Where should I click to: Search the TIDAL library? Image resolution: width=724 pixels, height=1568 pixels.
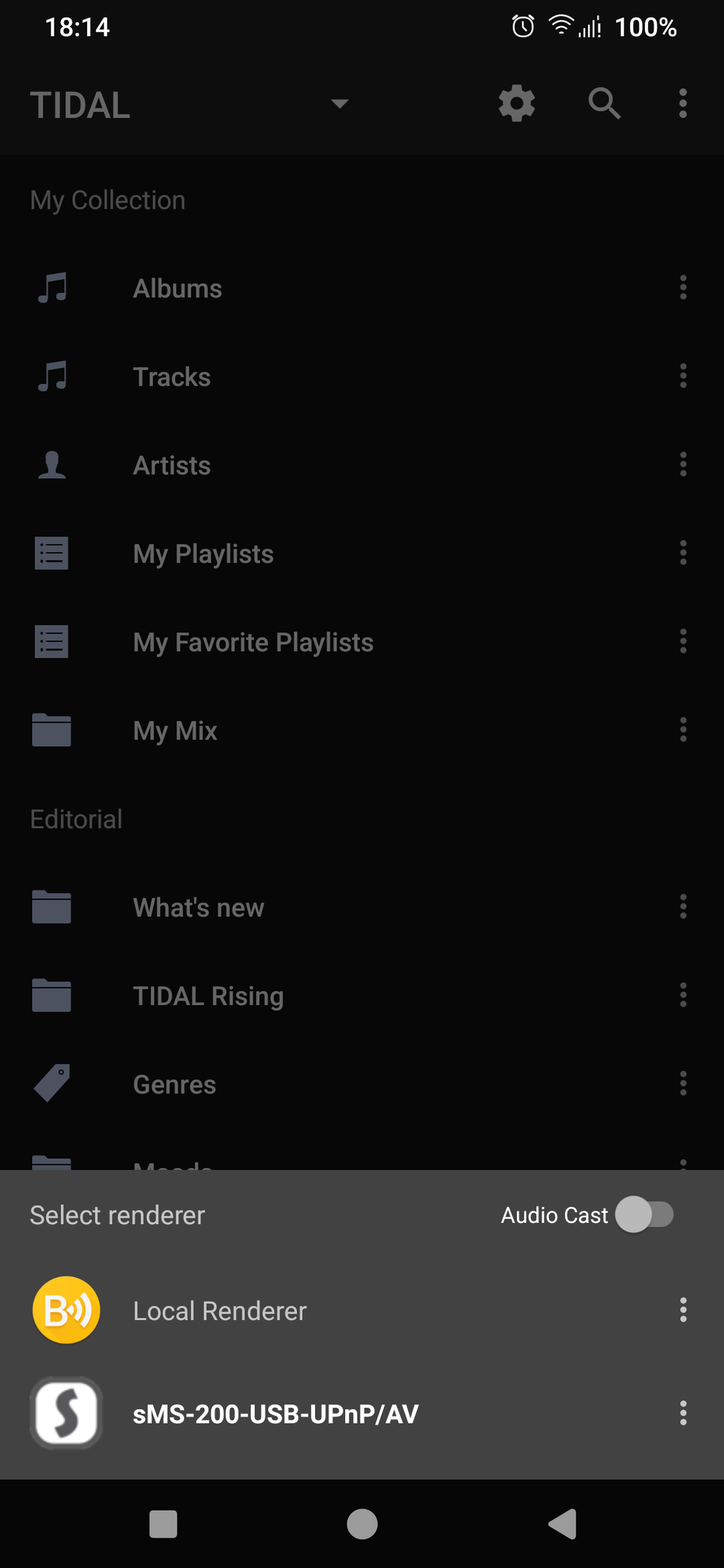pyautogui.click(x=604, y=104)
